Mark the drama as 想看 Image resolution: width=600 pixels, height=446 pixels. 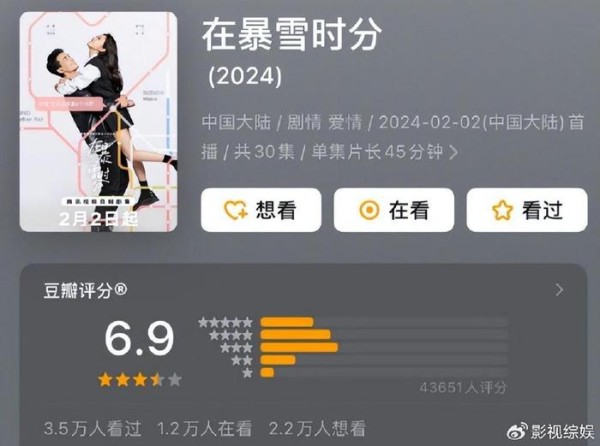(x=261, y=210)
